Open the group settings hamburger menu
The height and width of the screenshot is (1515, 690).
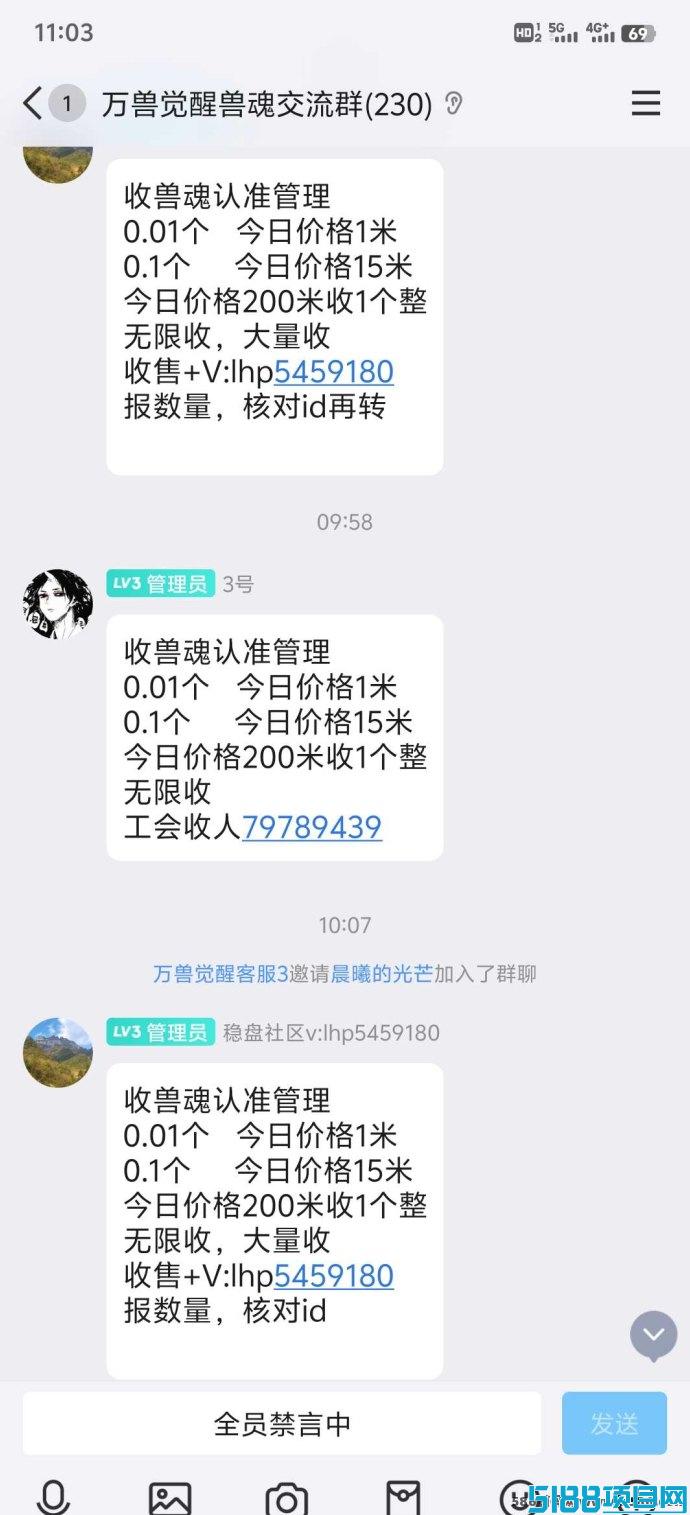pos(645,103)
